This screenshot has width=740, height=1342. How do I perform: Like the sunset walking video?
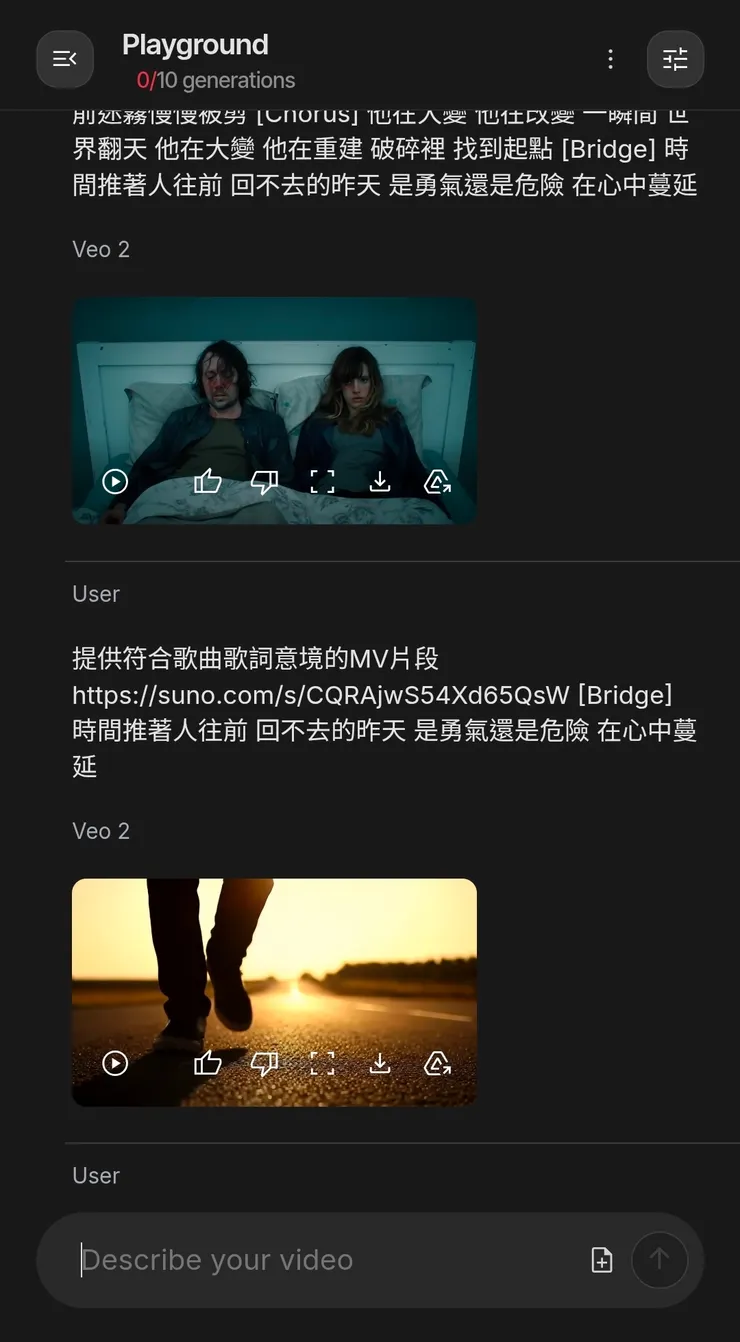pos(207,1063)
